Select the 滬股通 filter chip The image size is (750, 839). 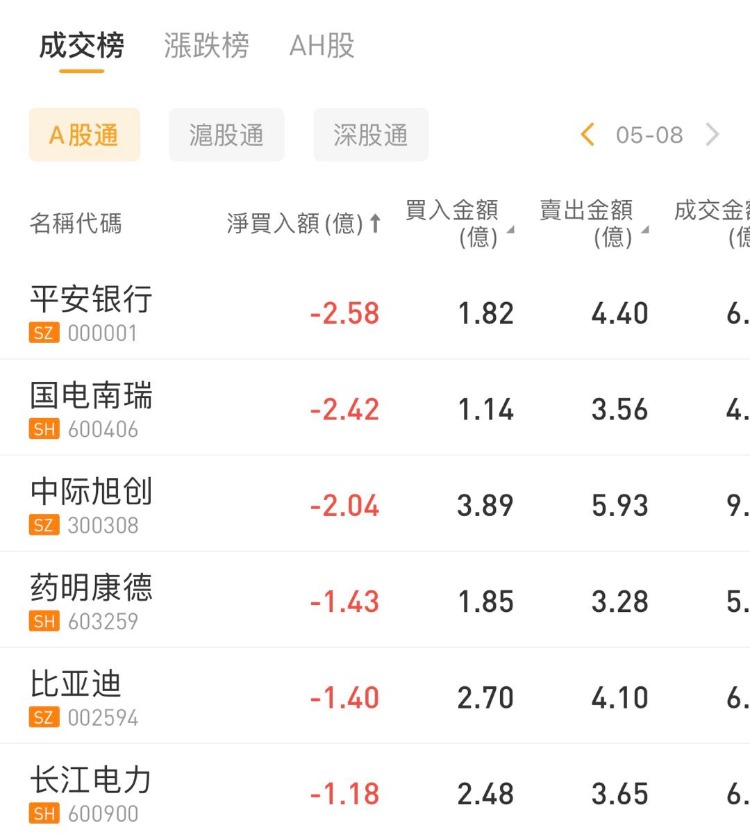point(226,135)
